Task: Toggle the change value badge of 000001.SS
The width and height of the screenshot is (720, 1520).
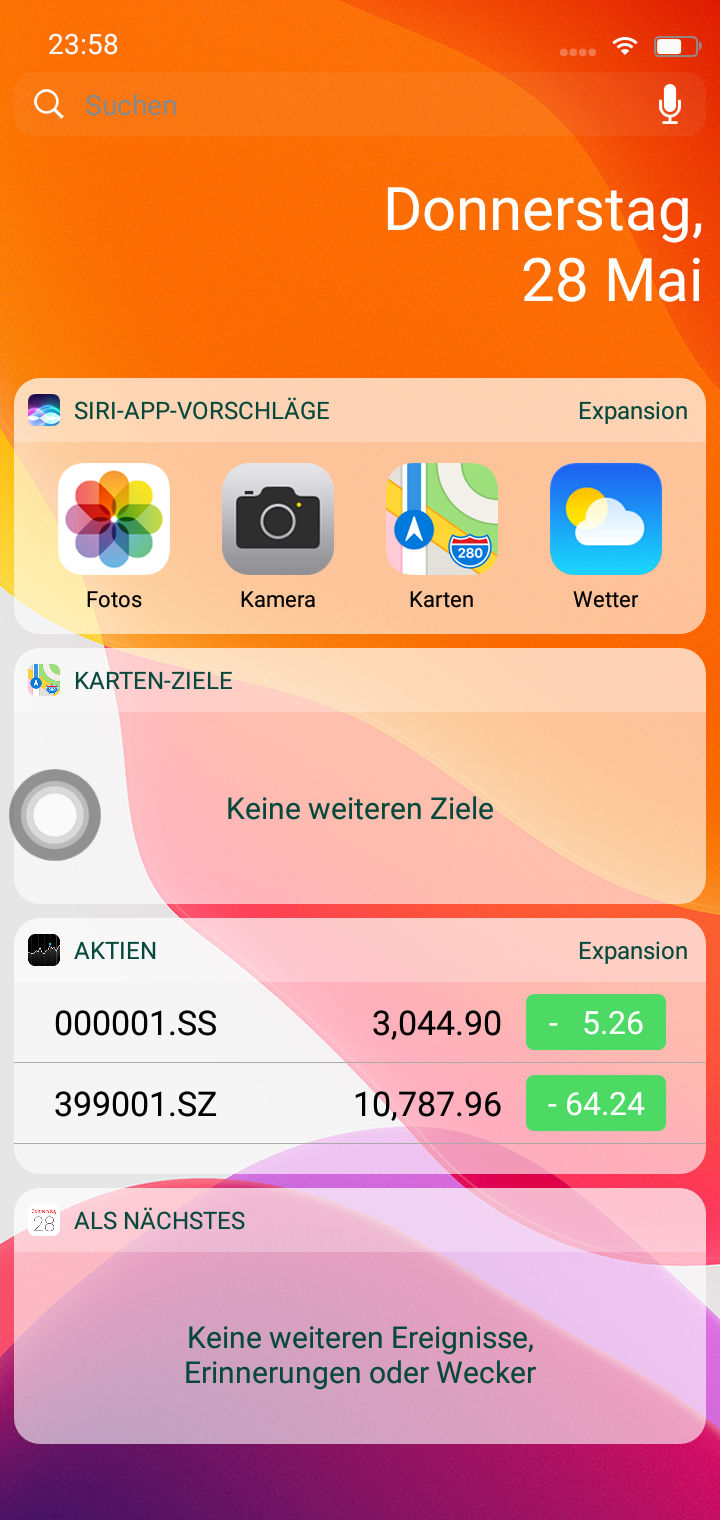Action: pos(596,1023)
